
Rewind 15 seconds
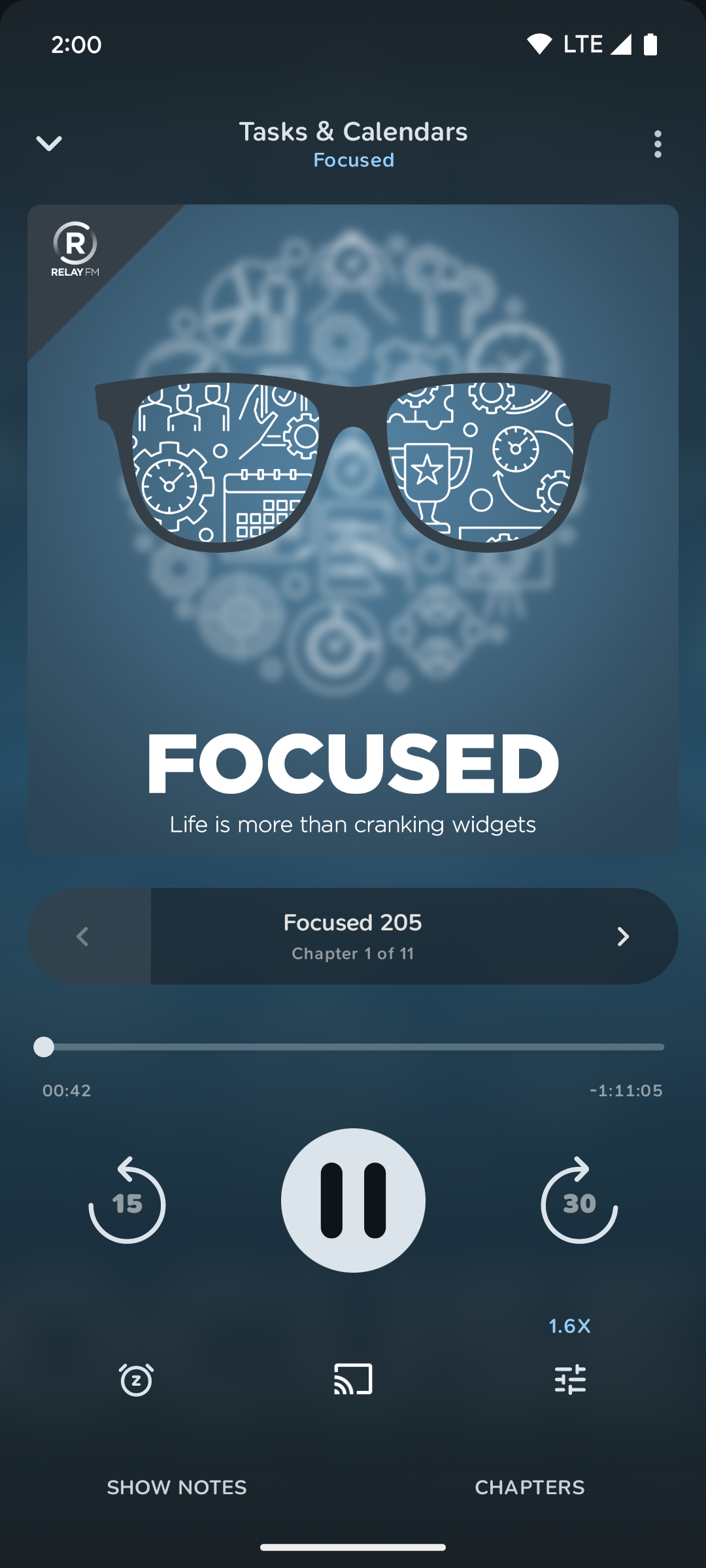(127, 1201)
